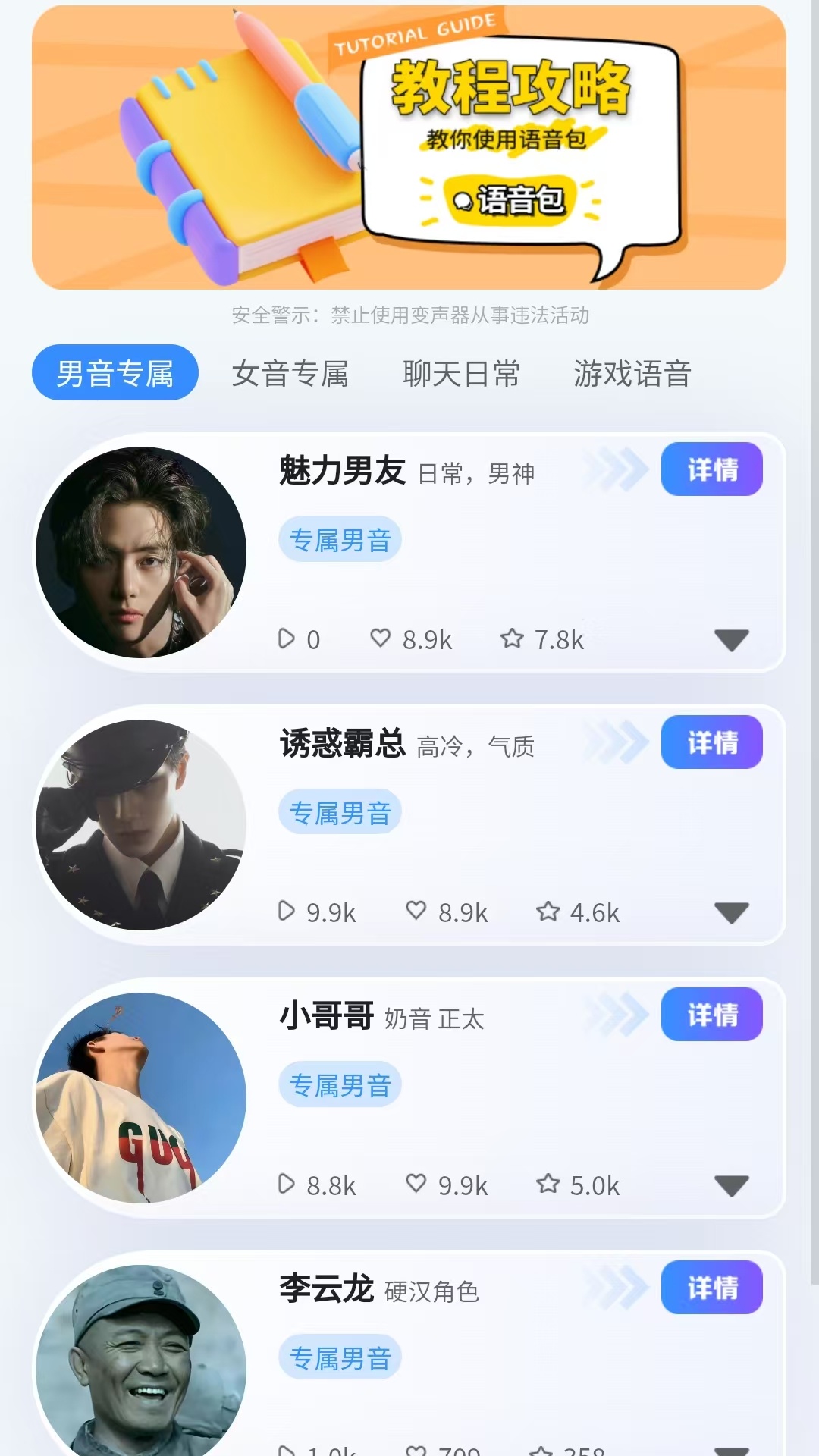
Task: Expand the 小哥哥 card dropdown arrow
Action: point(731,1185)
